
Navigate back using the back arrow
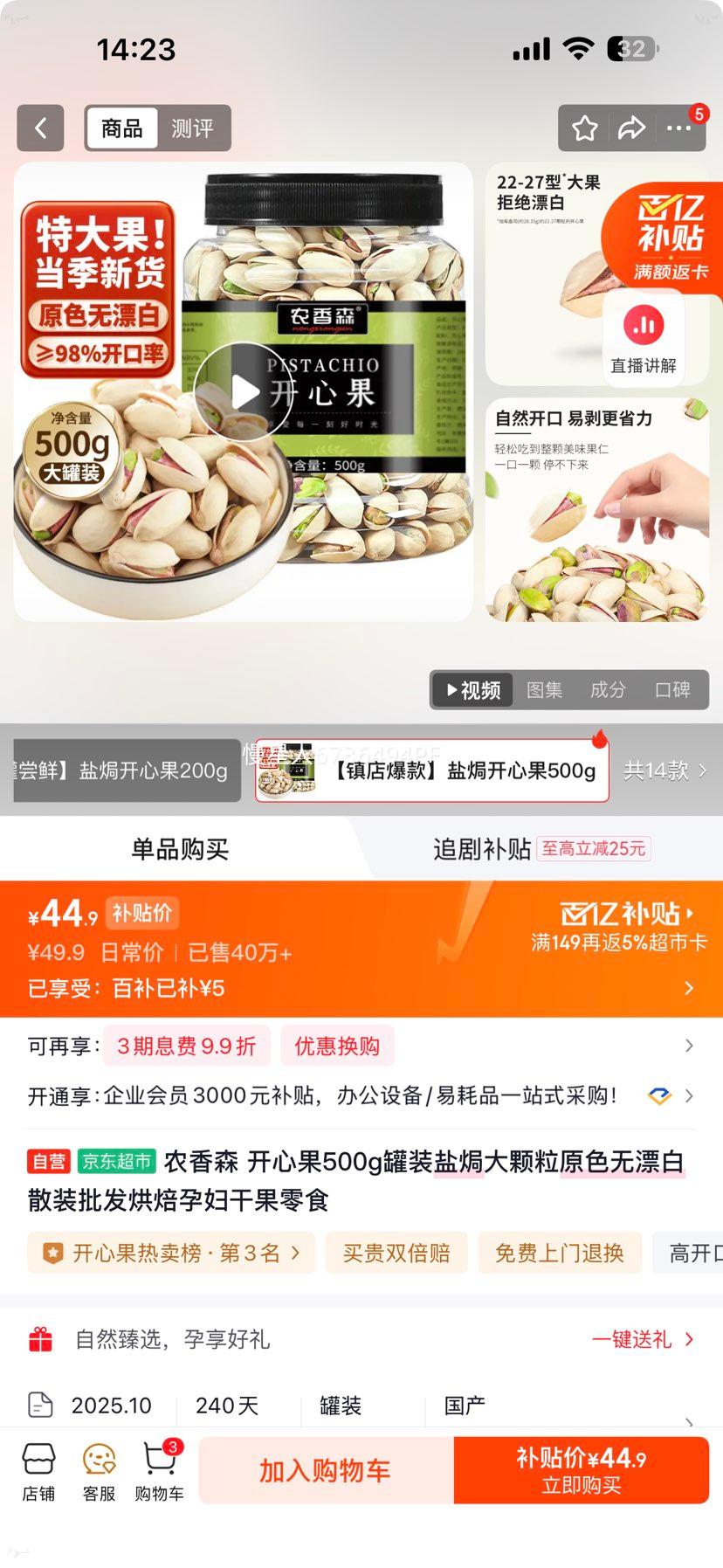40,128
